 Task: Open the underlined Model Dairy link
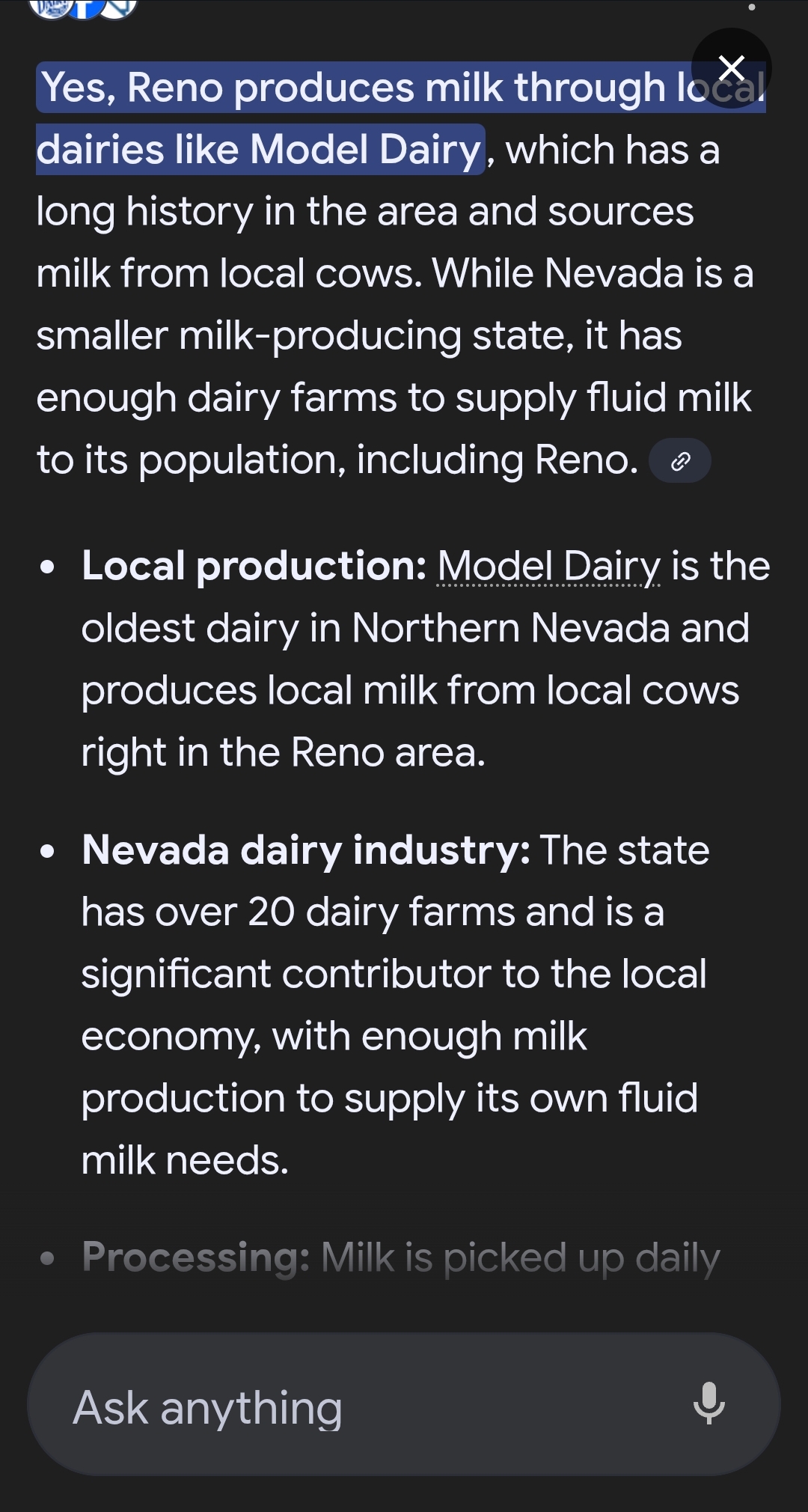[548, 567]
